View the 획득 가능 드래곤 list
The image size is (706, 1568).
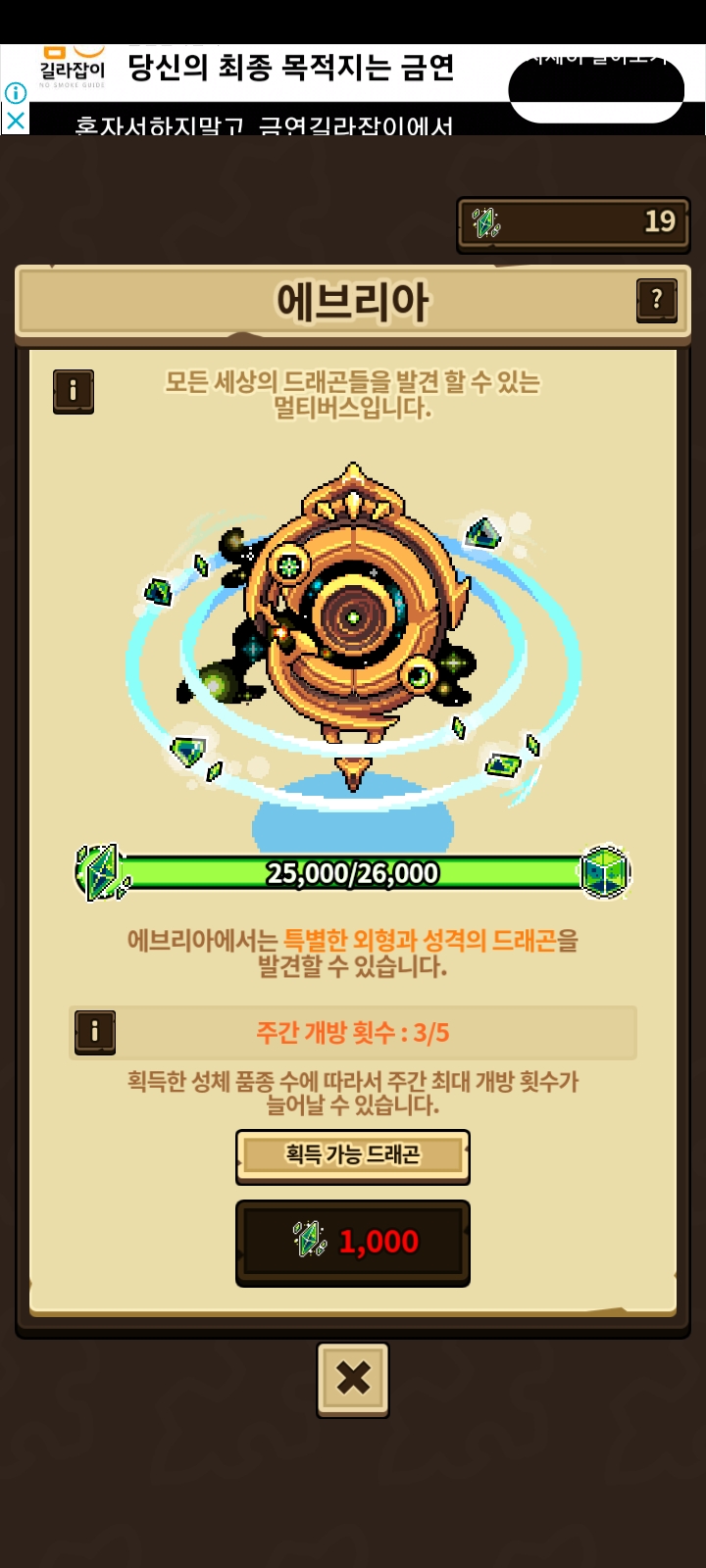click(353, 1156)
